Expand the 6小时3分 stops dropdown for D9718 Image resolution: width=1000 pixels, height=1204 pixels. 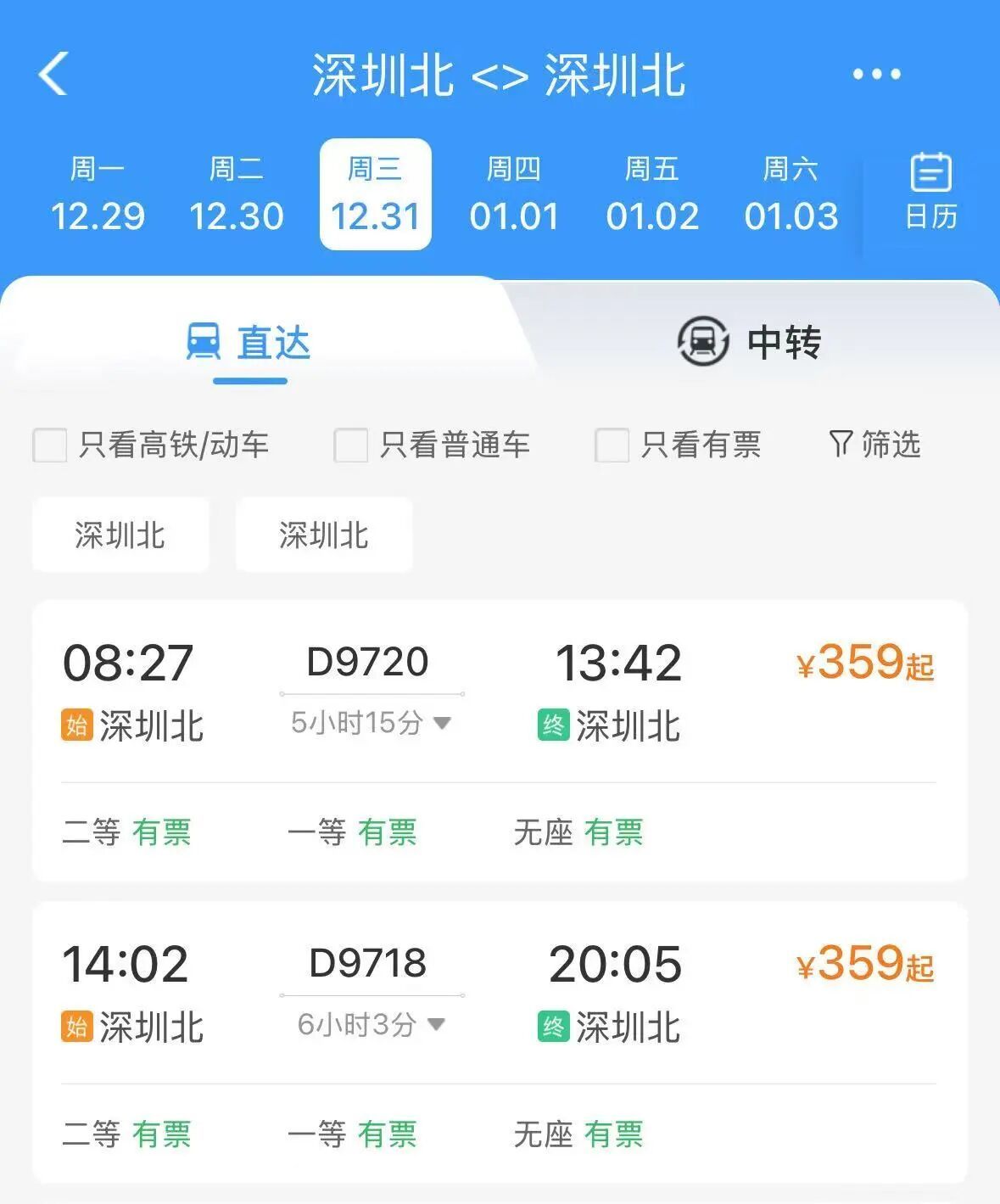pos(371,1024)
